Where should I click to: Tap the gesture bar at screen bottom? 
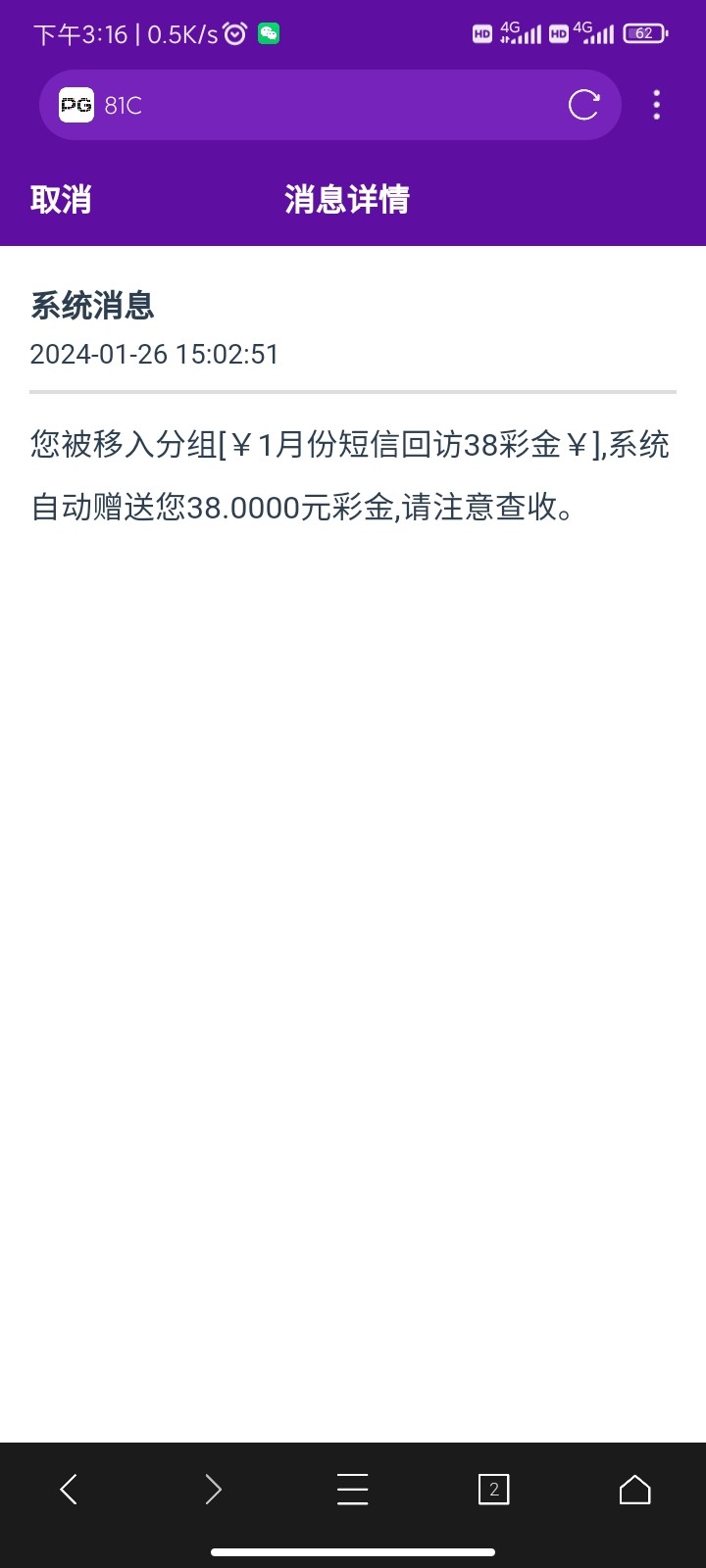[x=352, y=1552]
